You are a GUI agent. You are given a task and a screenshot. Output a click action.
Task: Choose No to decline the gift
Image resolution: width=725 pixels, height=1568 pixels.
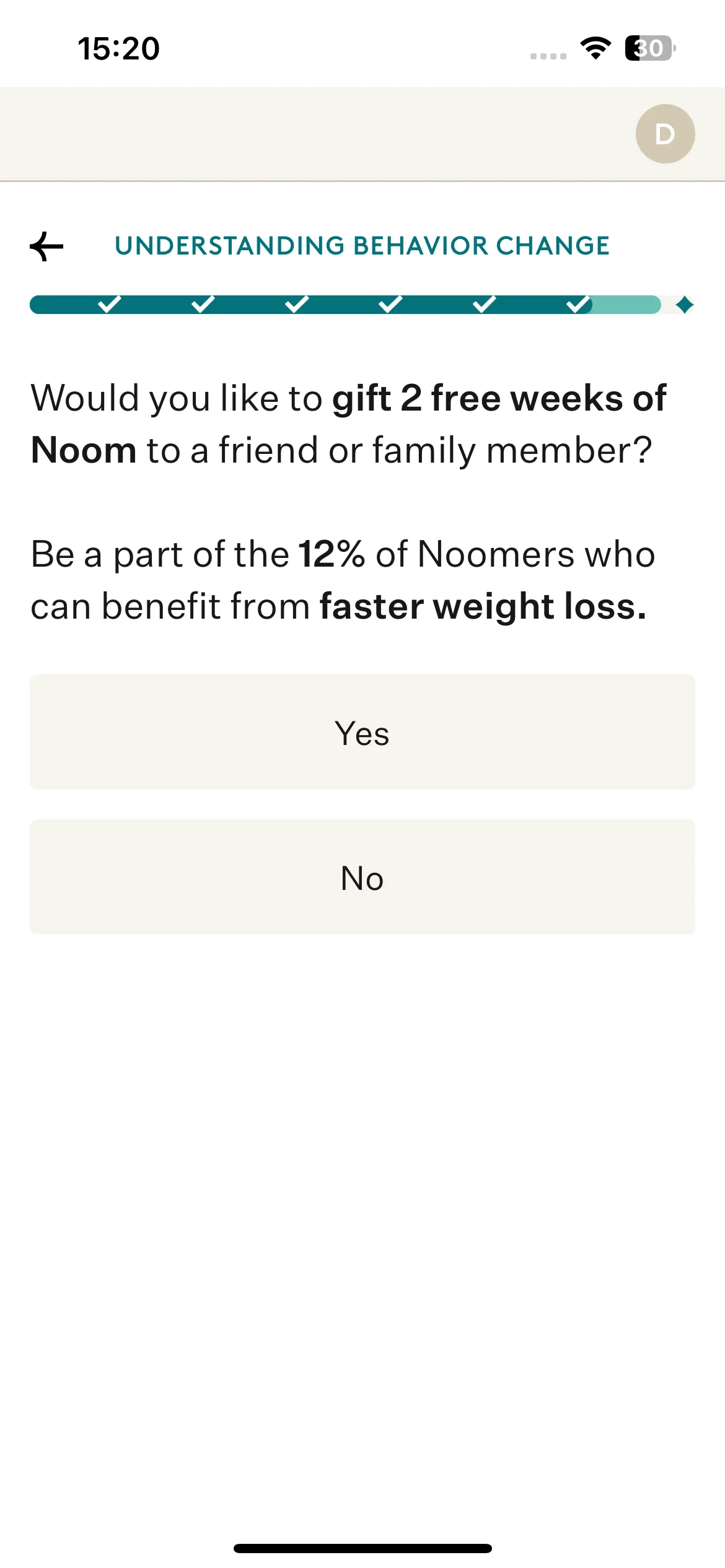tap(362, 877)
